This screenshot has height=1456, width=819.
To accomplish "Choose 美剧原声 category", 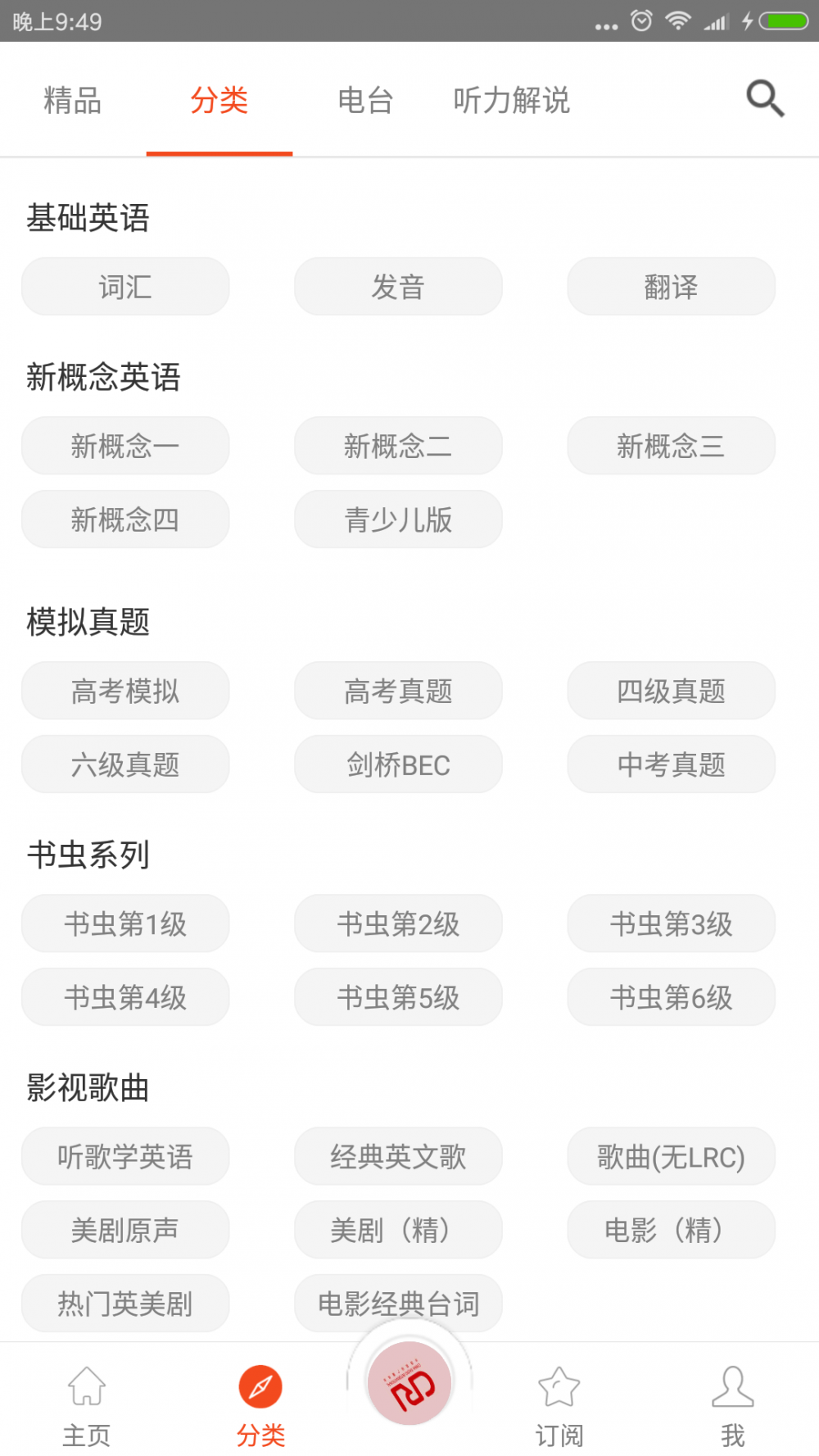I will click(x=125, y=1230).
